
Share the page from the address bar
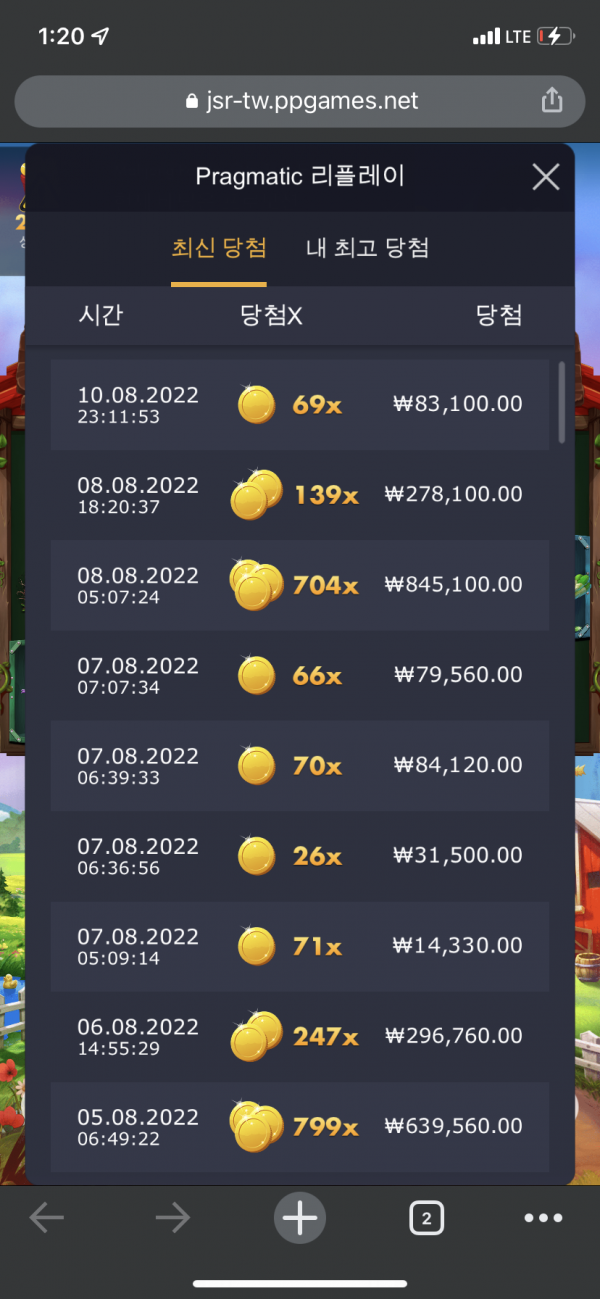tap(551, 101)
